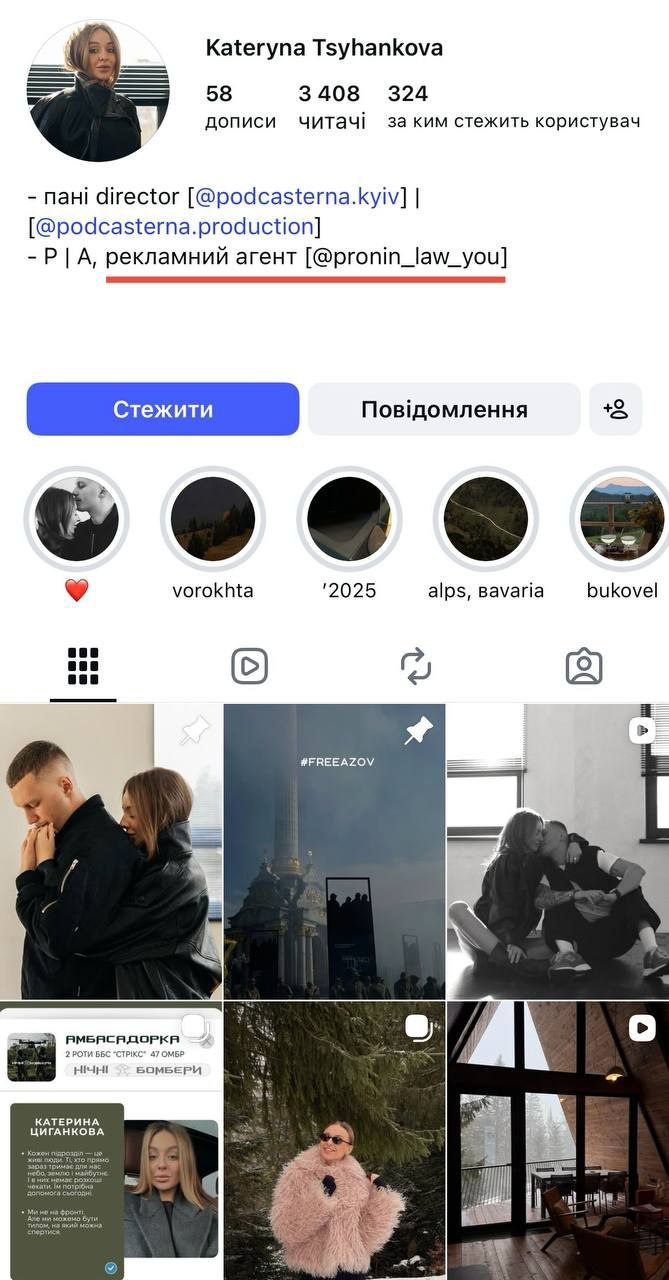Switch to the reposts tab
The height and width of the screenshot is (1280, 669).
(x=415, y=666)
